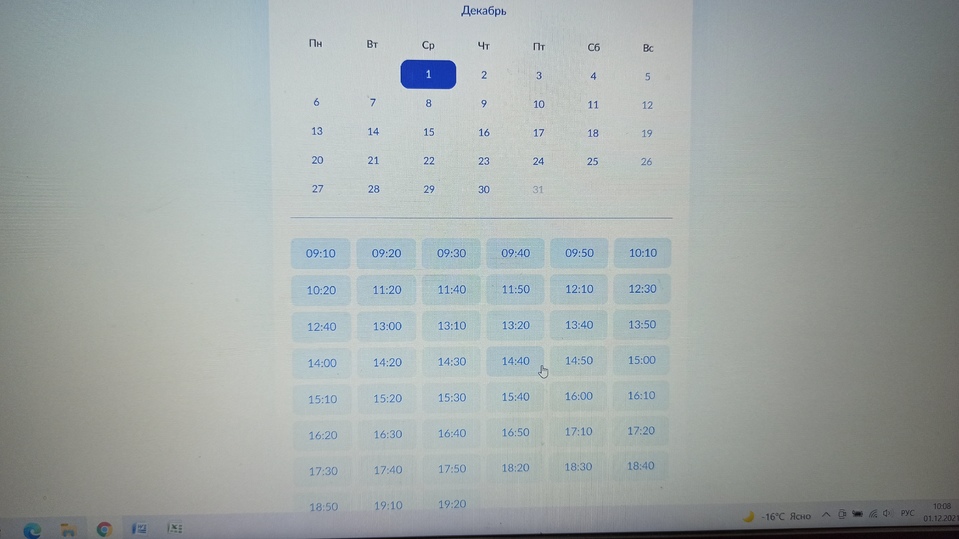Viewport: 959px width, 539px height.
Task: Pick the 15:30 time slot
Action: (451, 398)
